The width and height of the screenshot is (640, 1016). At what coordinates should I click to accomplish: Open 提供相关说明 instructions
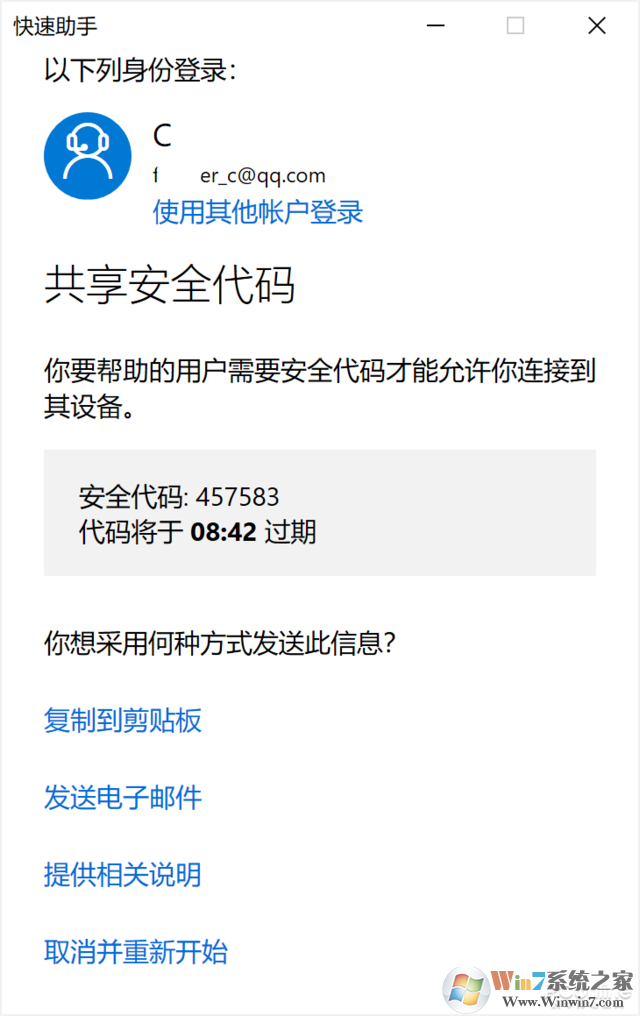coord(123,875)
